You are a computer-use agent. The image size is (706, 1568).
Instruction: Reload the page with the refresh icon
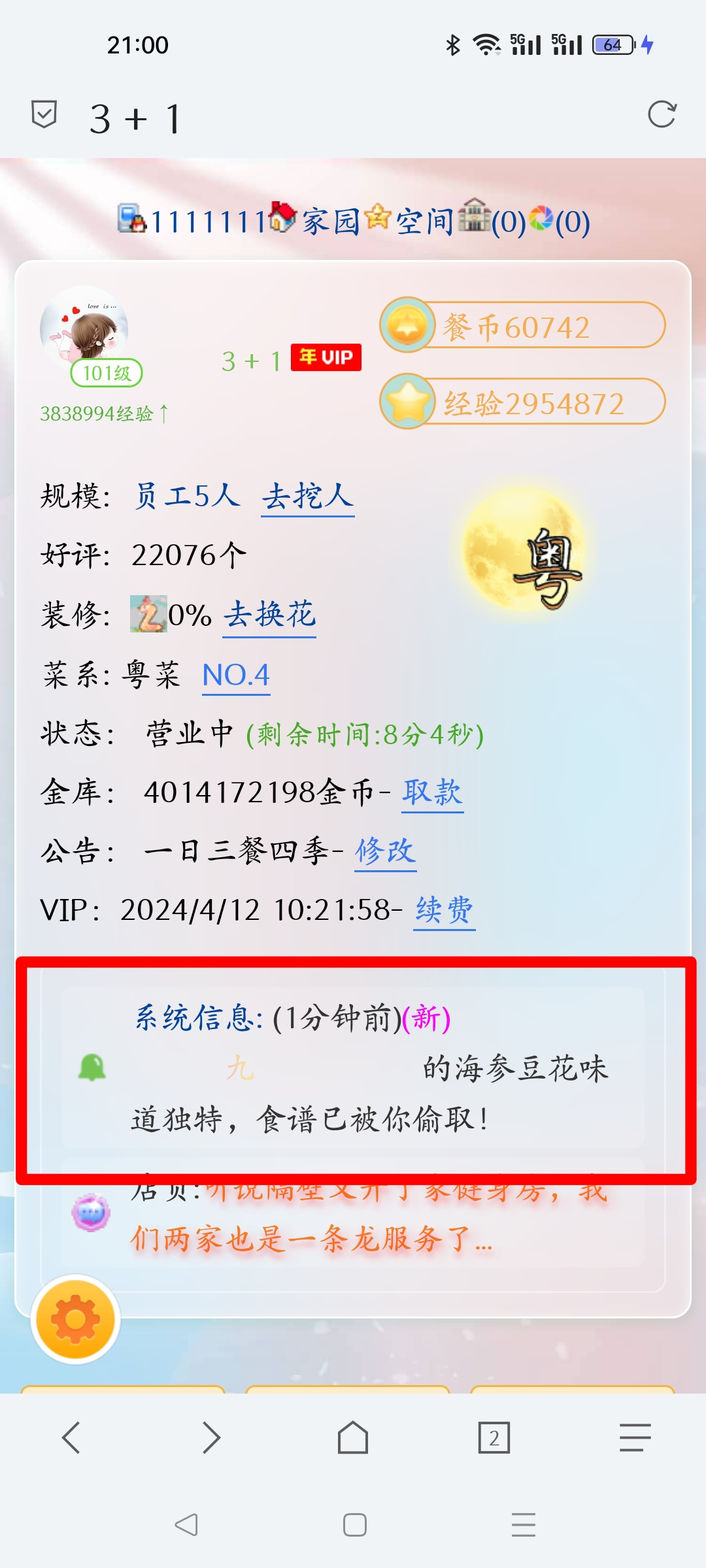pos(661,115)
